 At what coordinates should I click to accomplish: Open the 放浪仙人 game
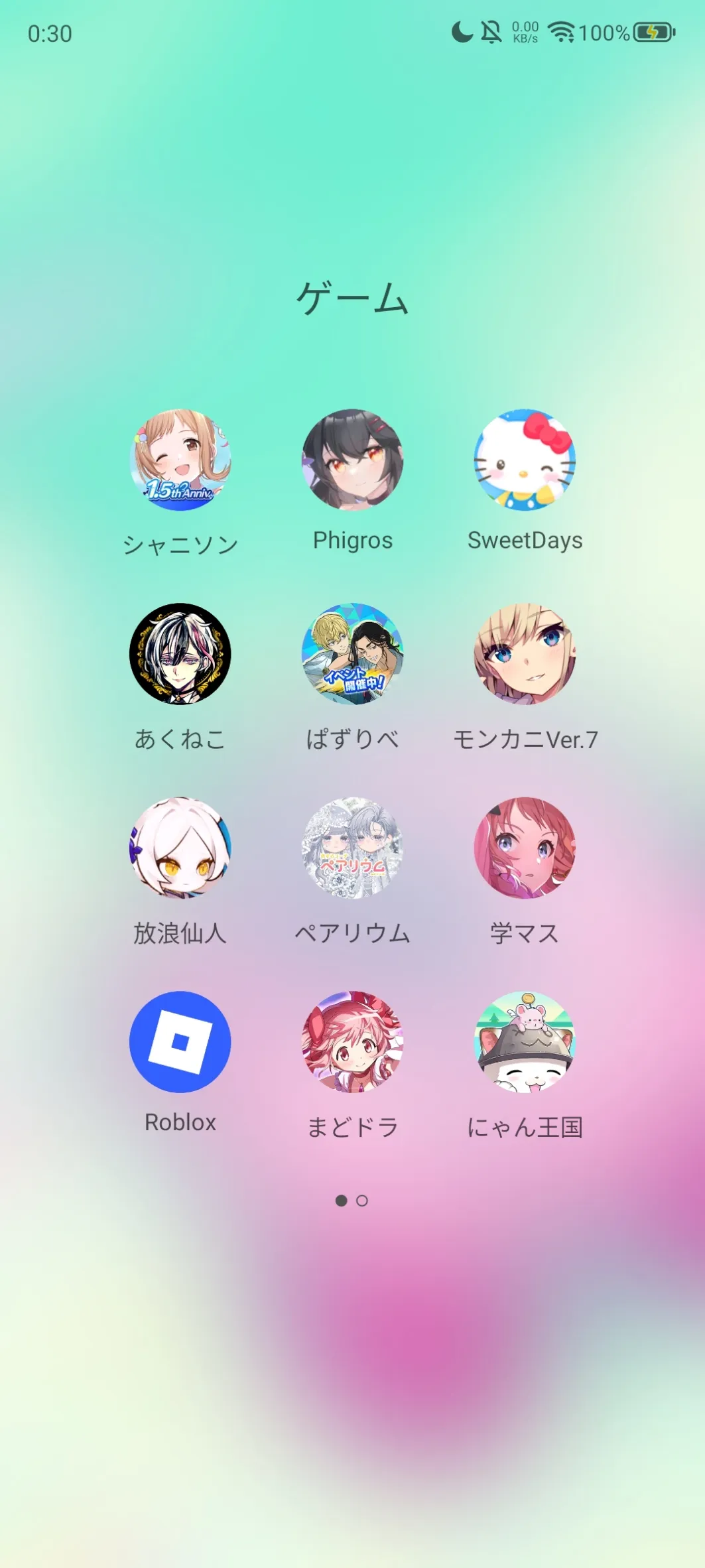click(x=180, y=848)
